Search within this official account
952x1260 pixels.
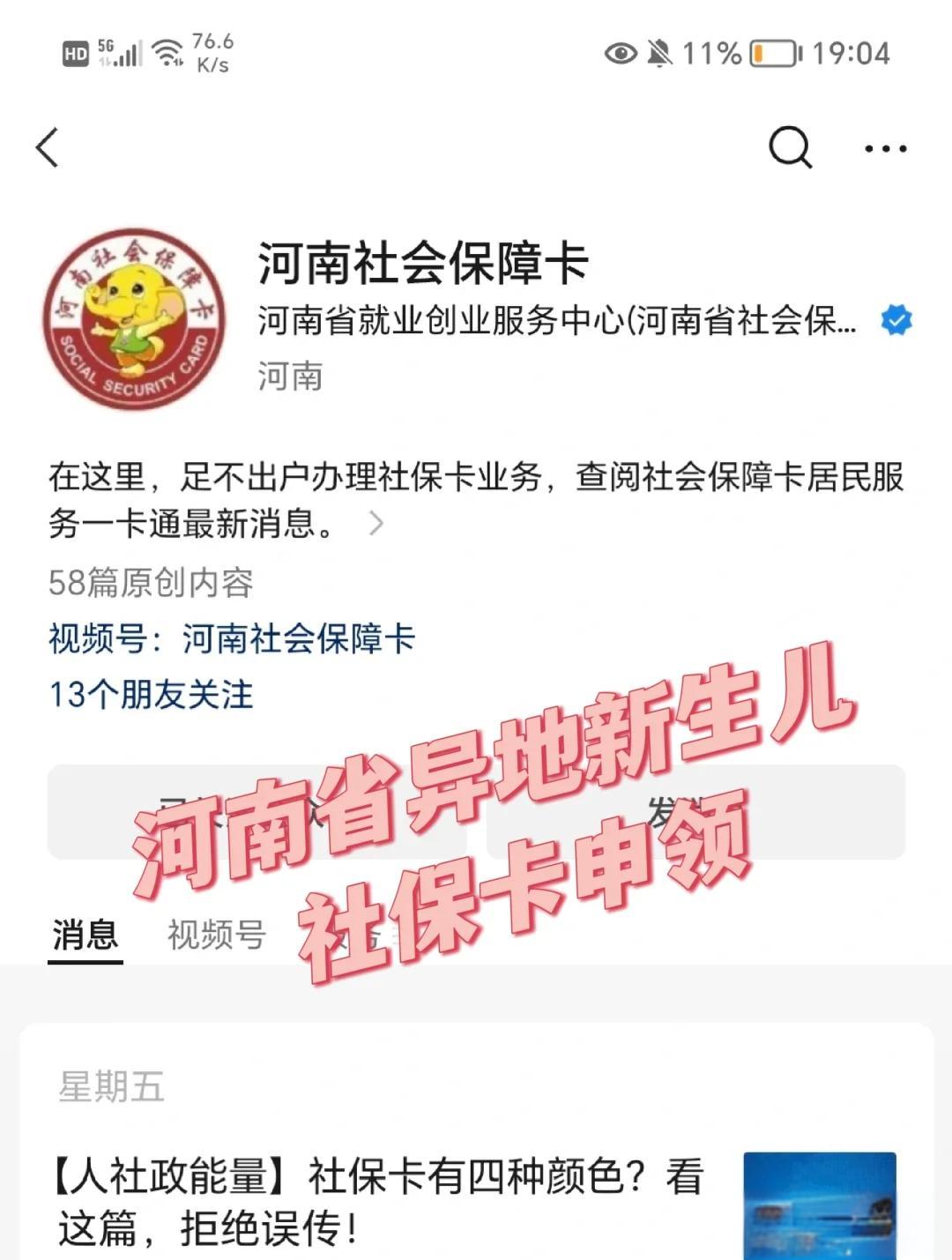point(790,147)
